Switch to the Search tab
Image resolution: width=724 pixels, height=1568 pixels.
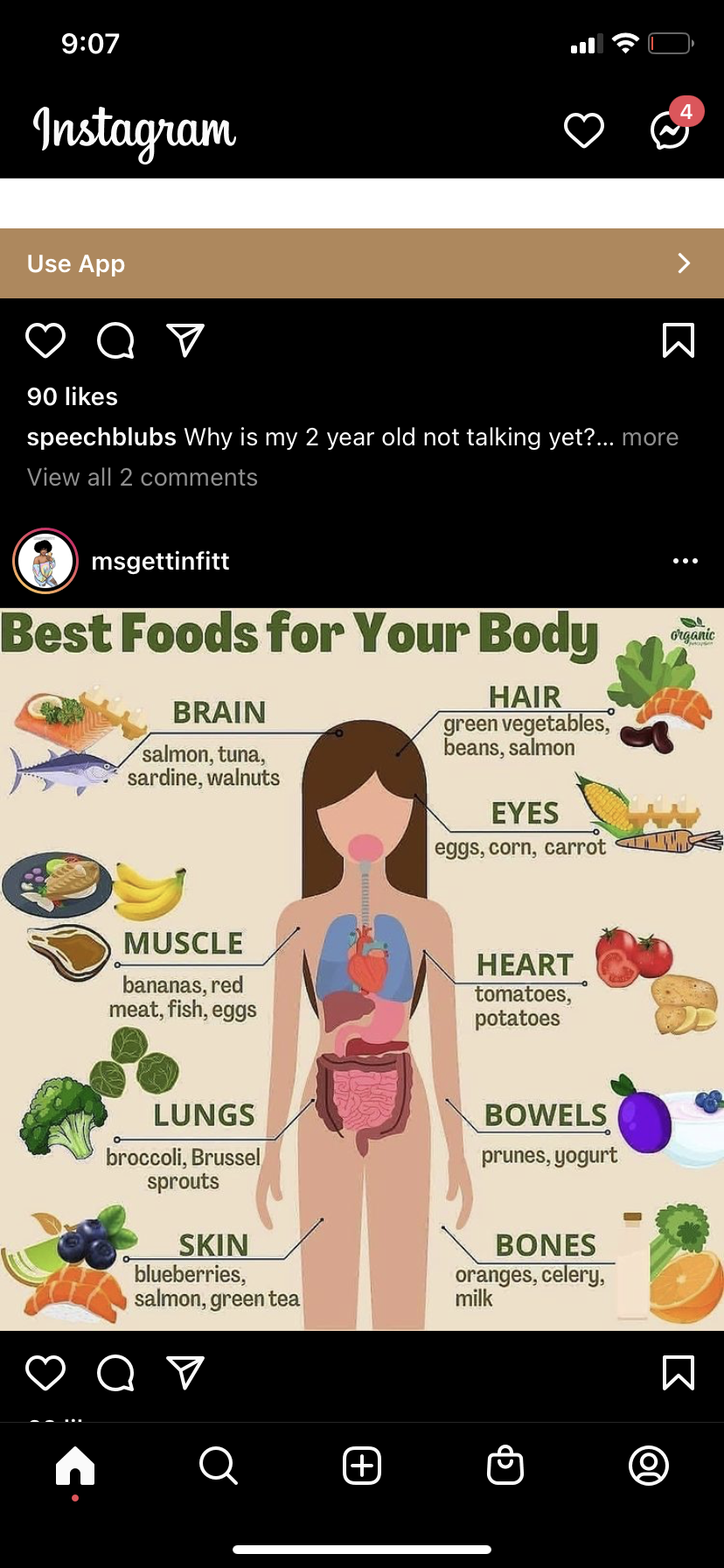pyautogui.click(x=219, y=1466)
